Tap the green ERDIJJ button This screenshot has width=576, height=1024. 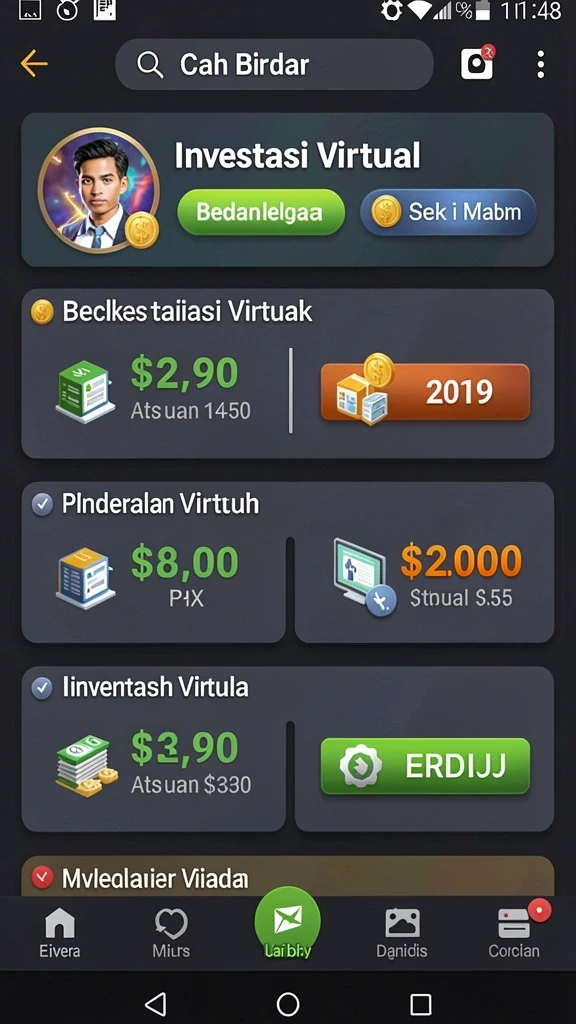(425, 766)
